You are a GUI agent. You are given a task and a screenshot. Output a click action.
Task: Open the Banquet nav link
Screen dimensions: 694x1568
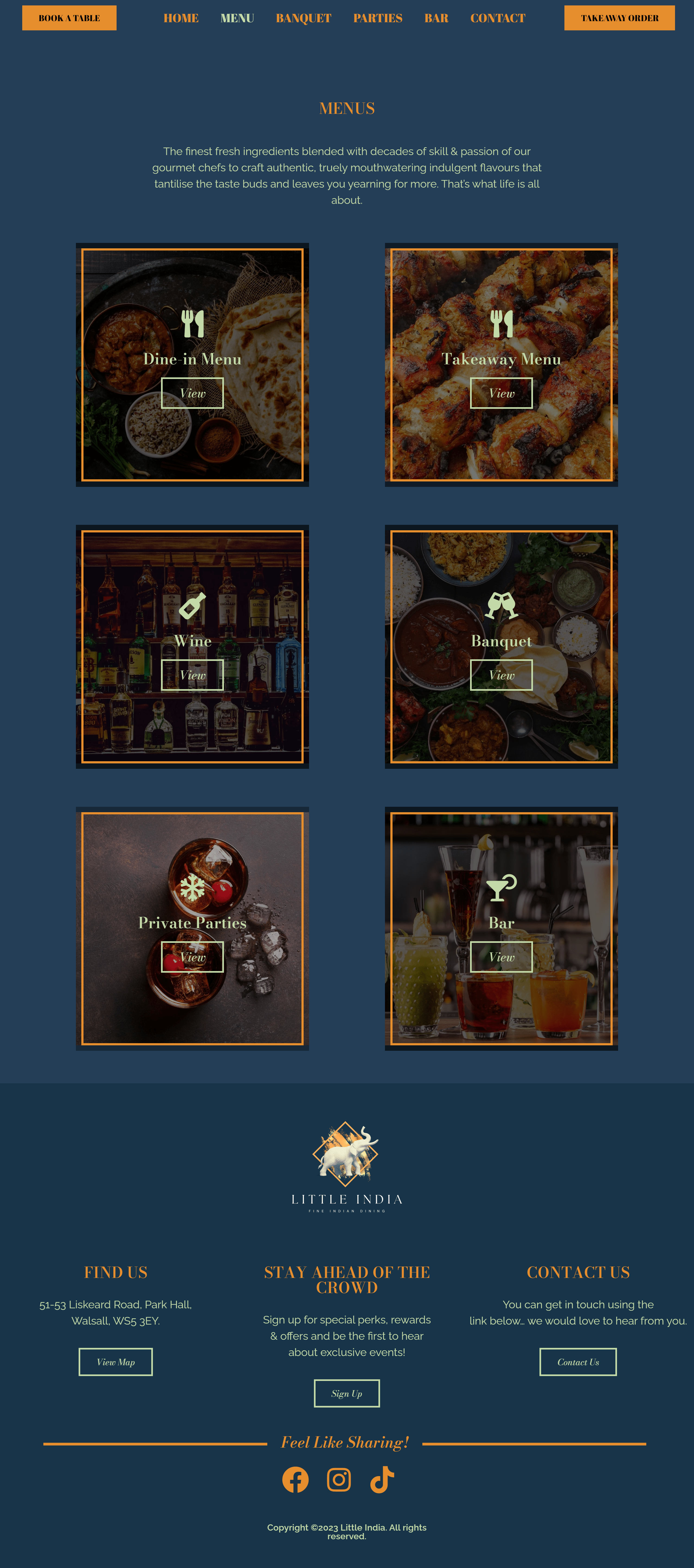[x=303, y=18]
